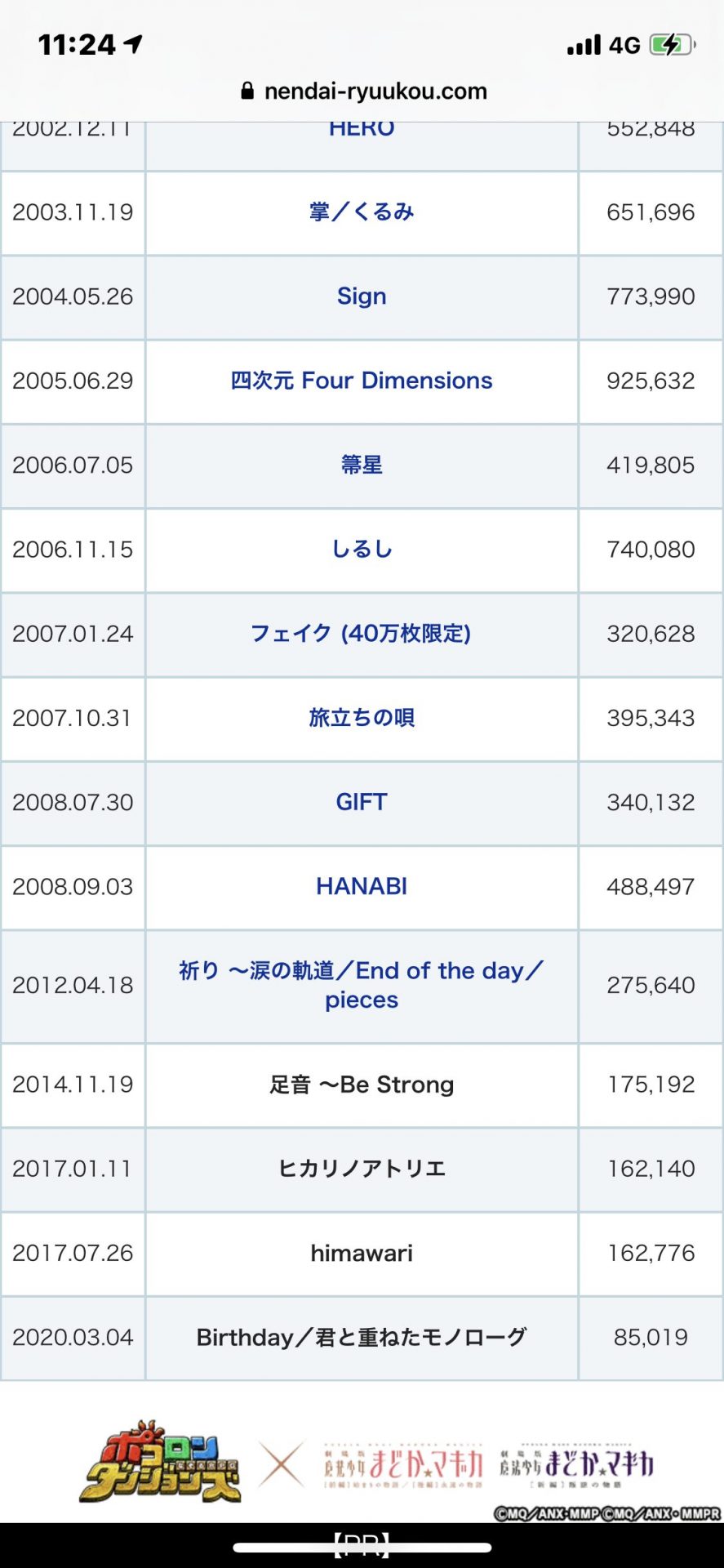Open the しるし link
The image size is (724, 1568).
(x=362, y=549)
